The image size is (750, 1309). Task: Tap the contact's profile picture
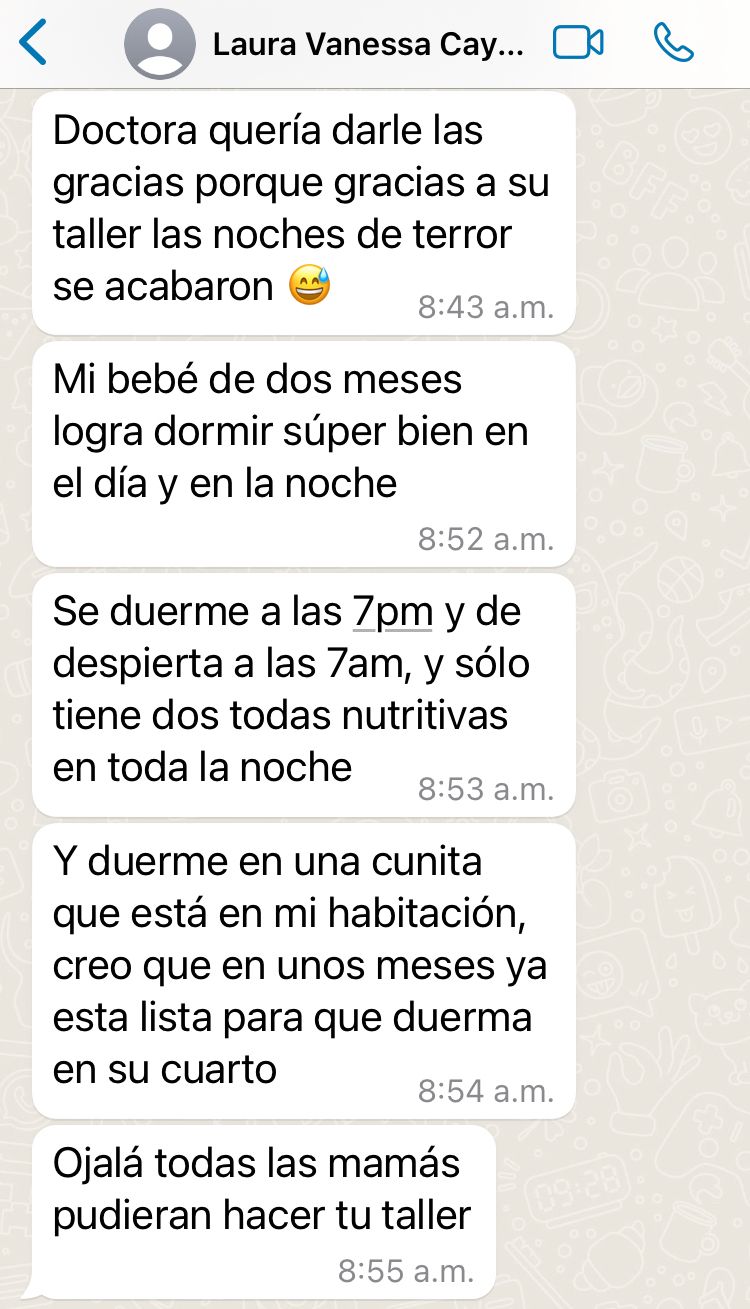pyautogui.click(x=160, y=44)
